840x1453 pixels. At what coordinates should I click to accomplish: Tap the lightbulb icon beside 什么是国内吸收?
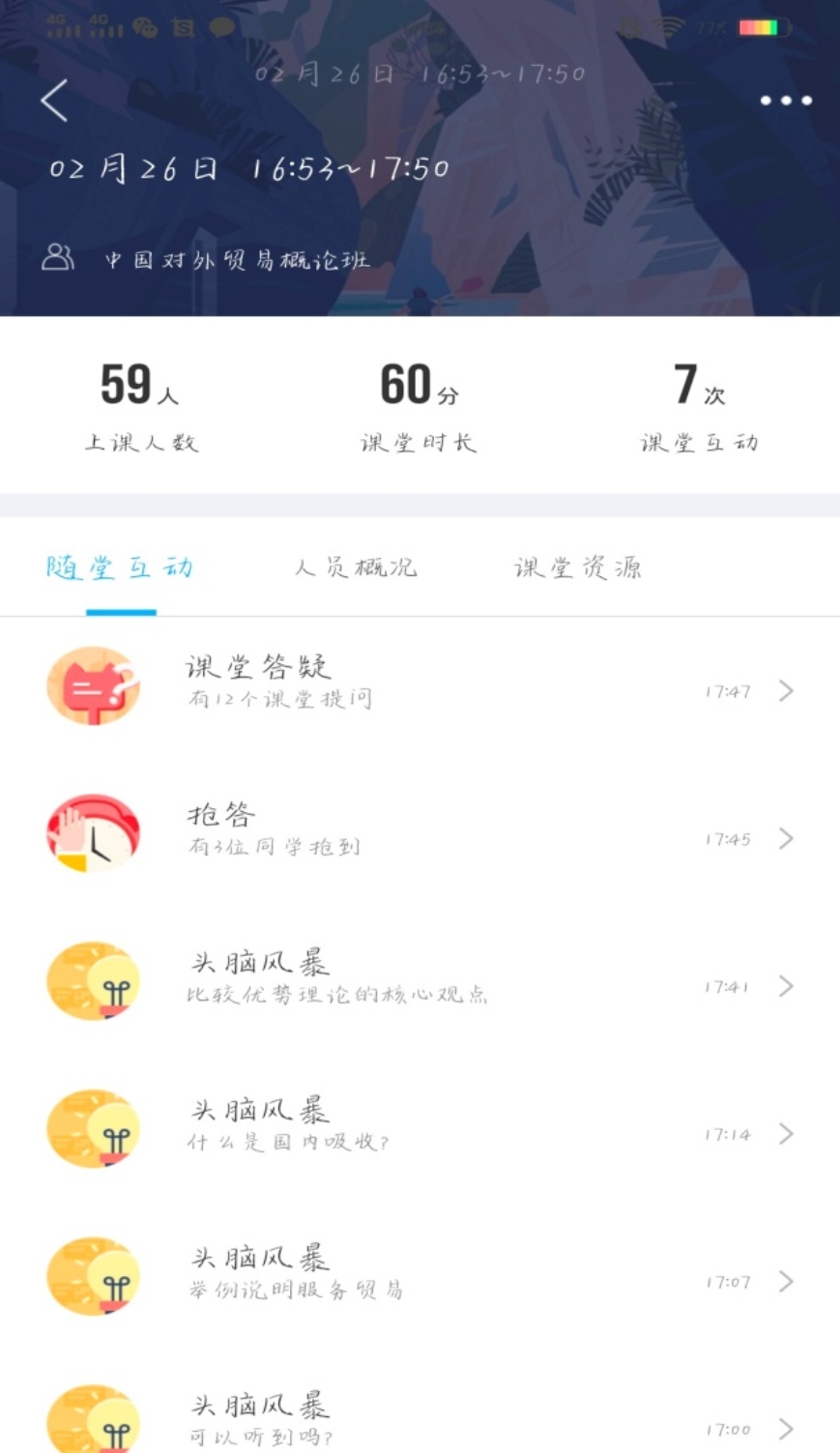coord(92,1128)
